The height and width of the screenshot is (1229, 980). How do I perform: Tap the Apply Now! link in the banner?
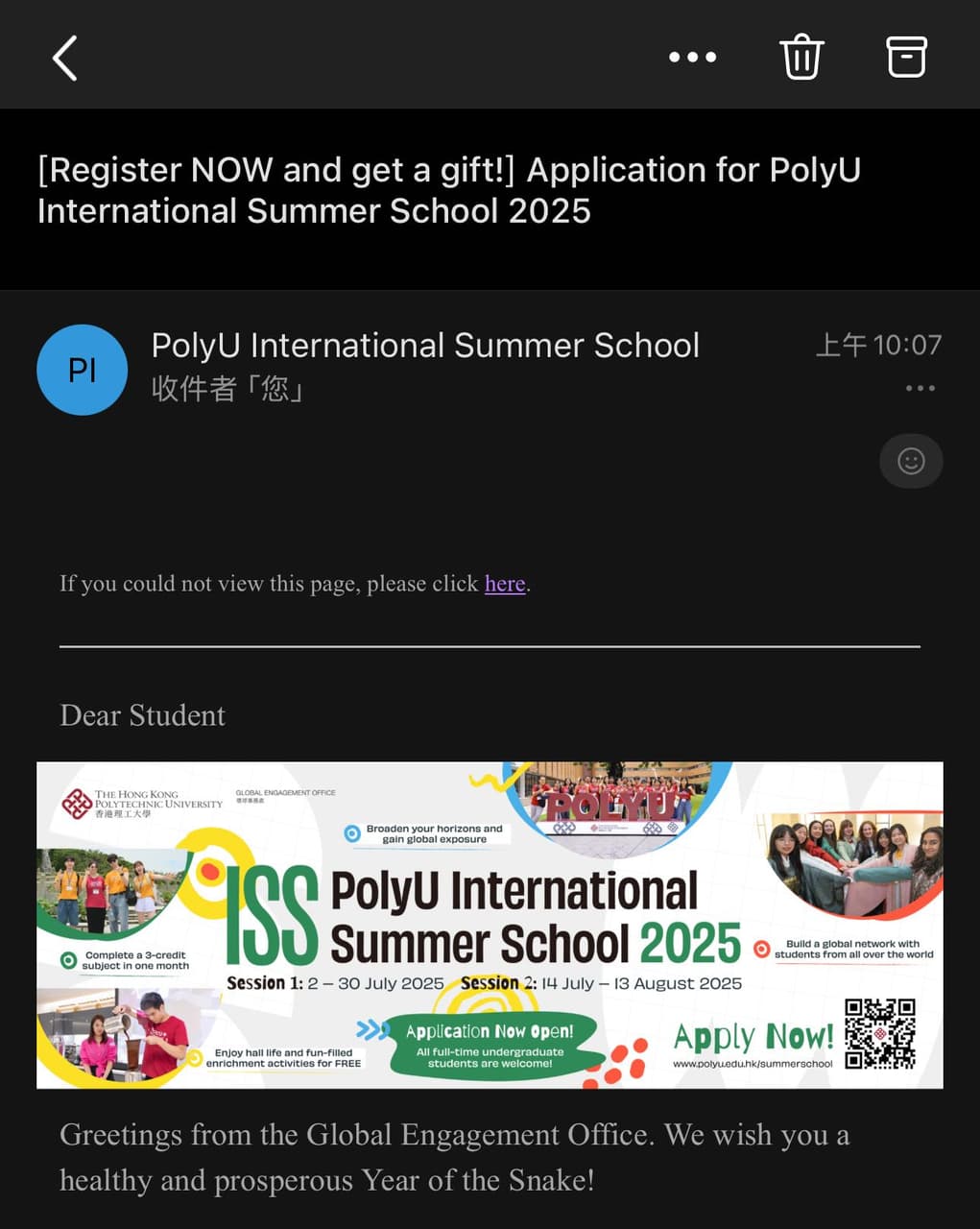coord(753,1037)
